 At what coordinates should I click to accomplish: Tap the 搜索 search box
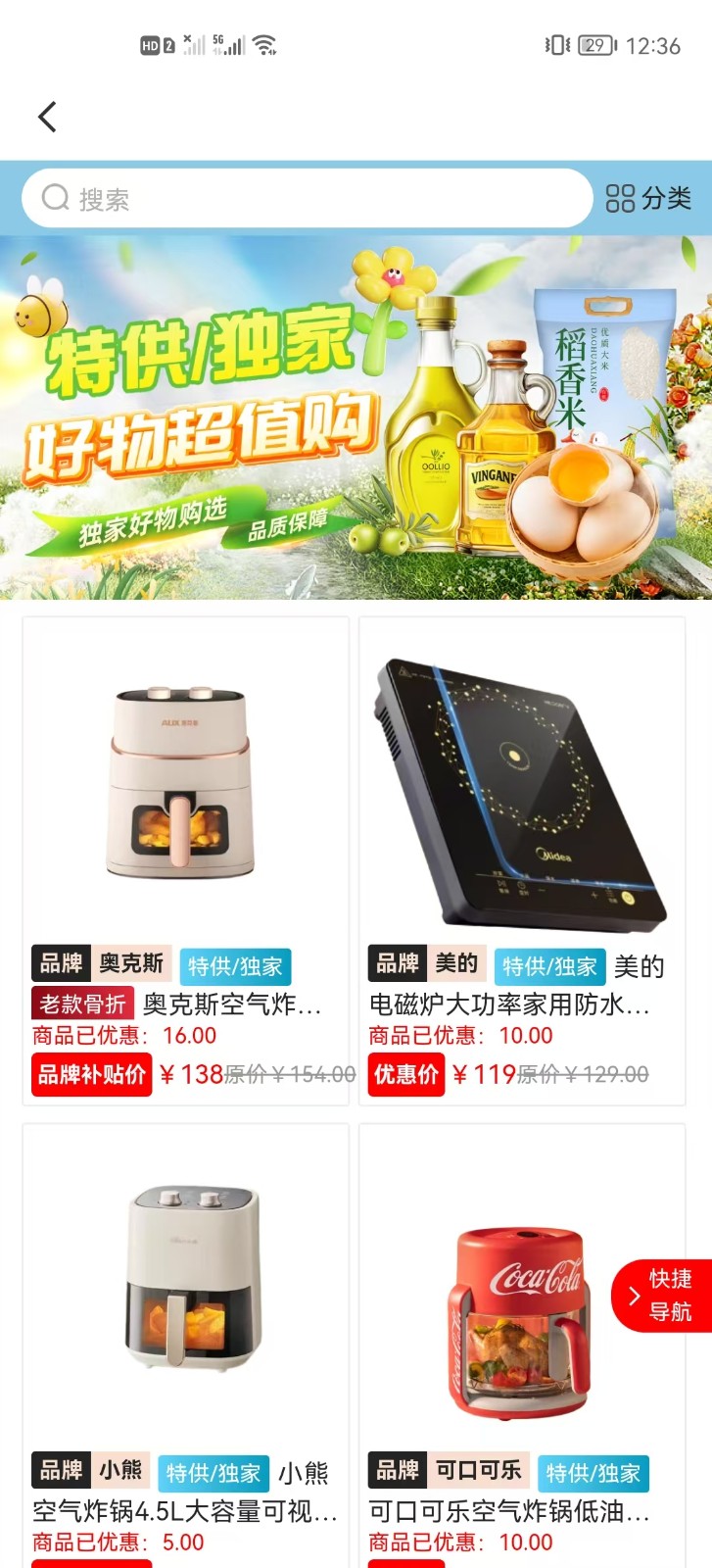click(x=308, y=199)
